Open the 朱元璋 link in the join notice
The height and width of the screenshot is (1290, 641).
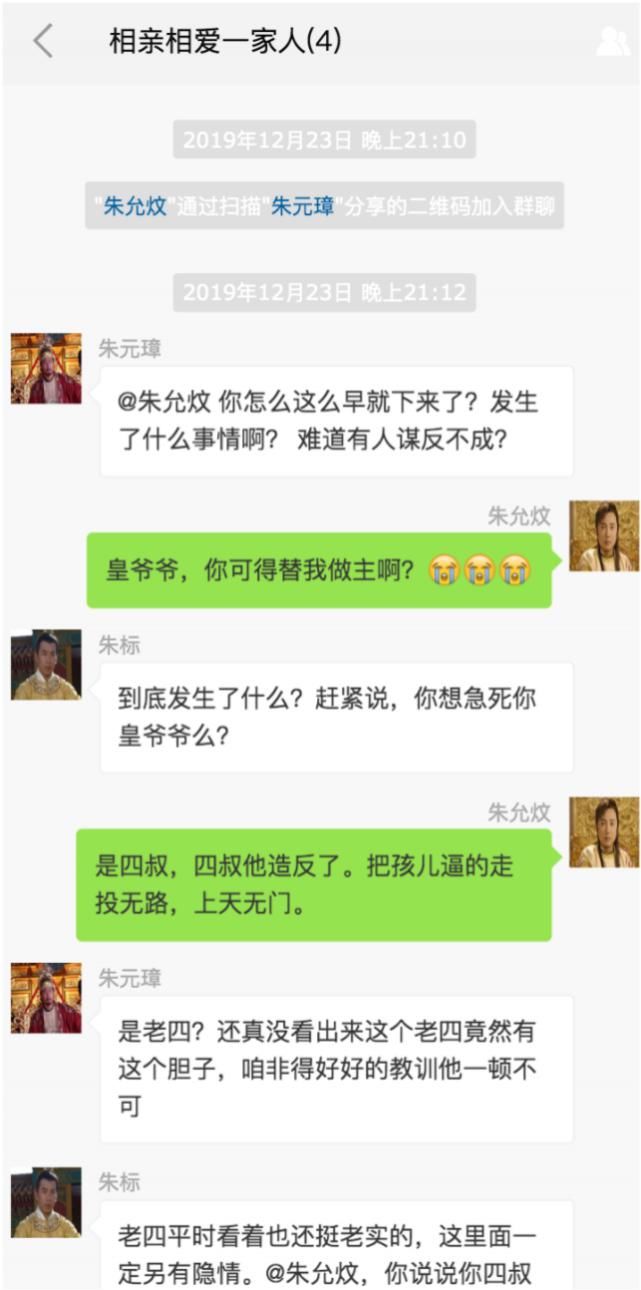pyautogui.click(x=303, y=207)
